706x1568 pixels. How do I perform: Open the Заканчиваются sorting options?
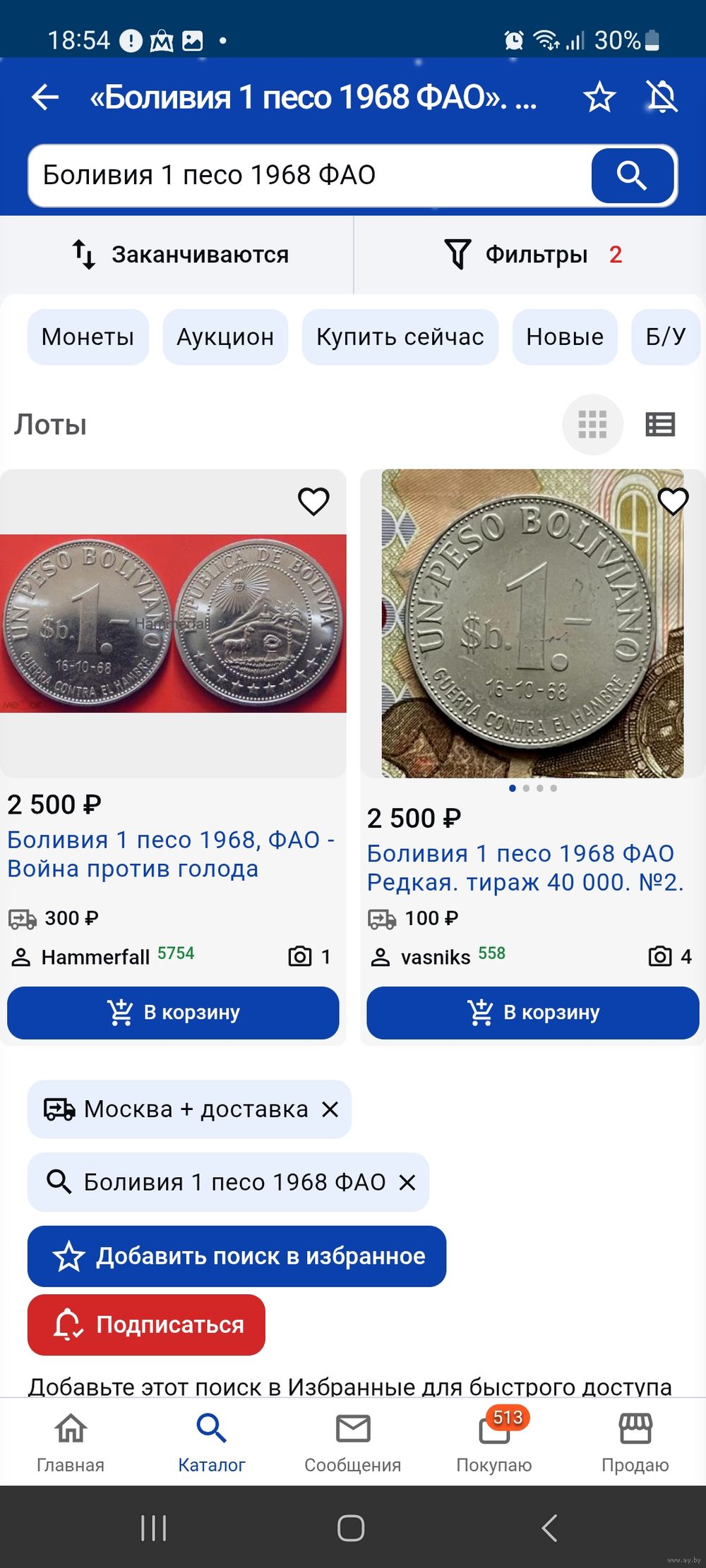pyautogui.click(x=180, y=255)
